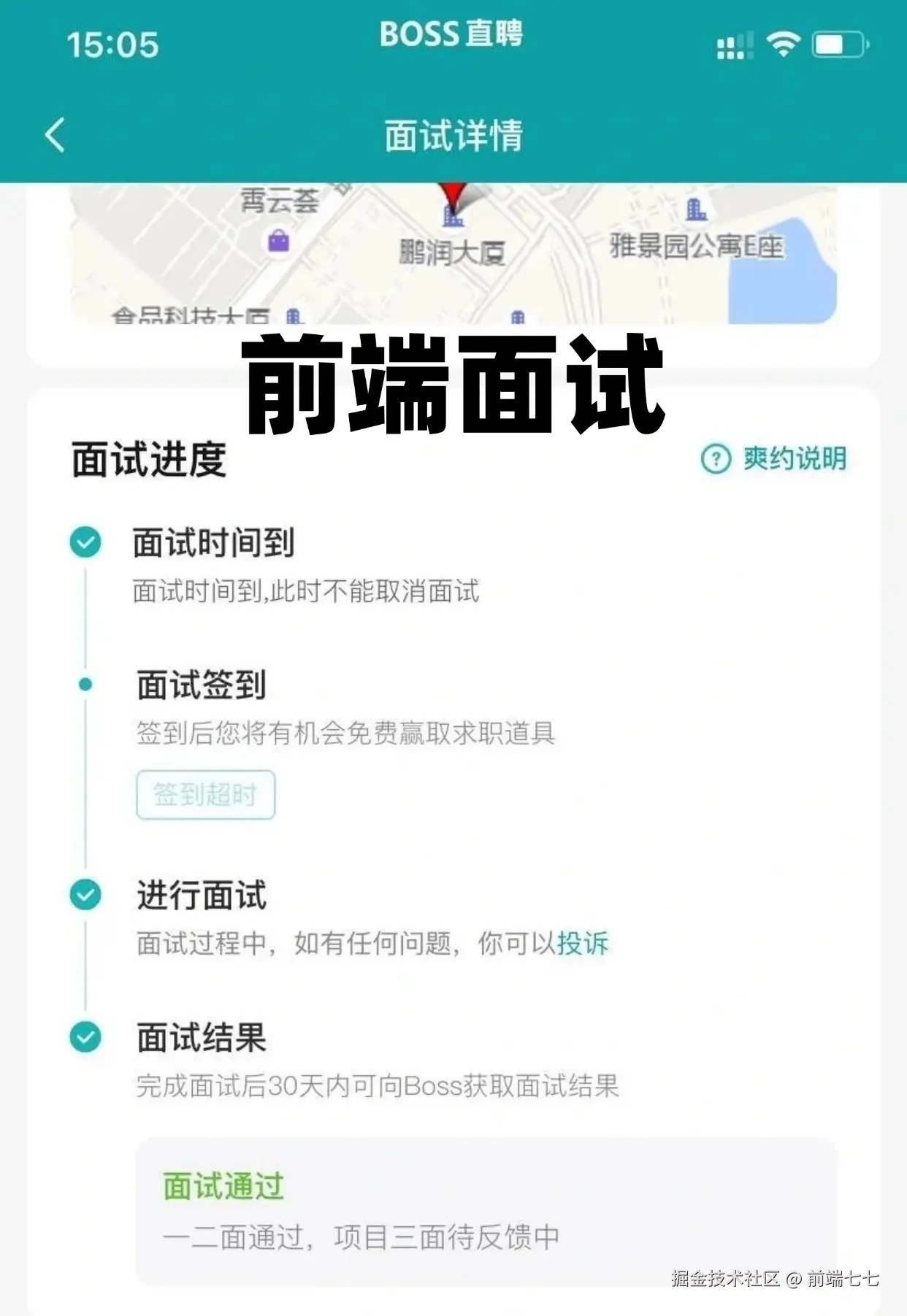Click the battery indicator in the status bar
Viewport: 907px width, 1316px height.
(840, 44)
